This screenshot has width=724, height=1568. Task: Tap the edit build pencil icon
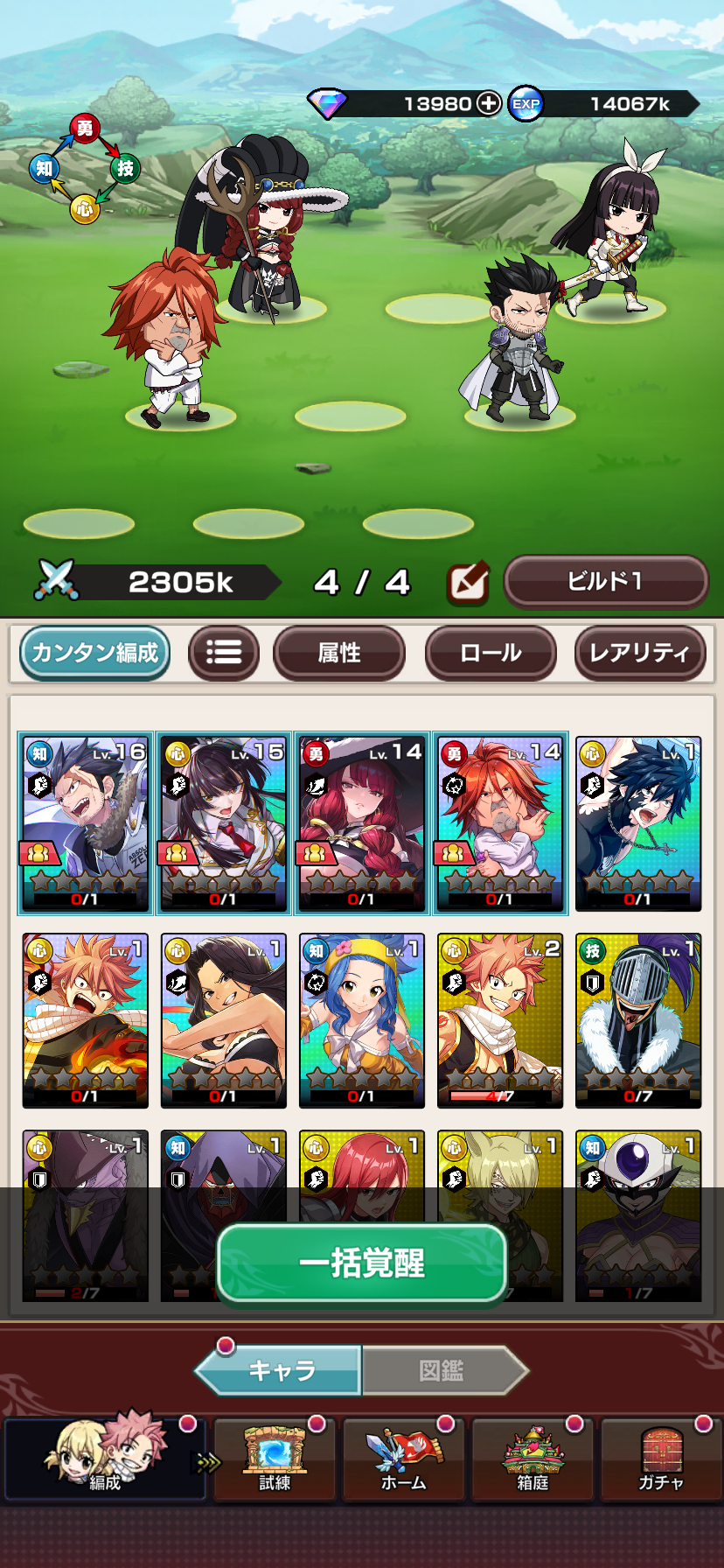[x=468, y=583]
